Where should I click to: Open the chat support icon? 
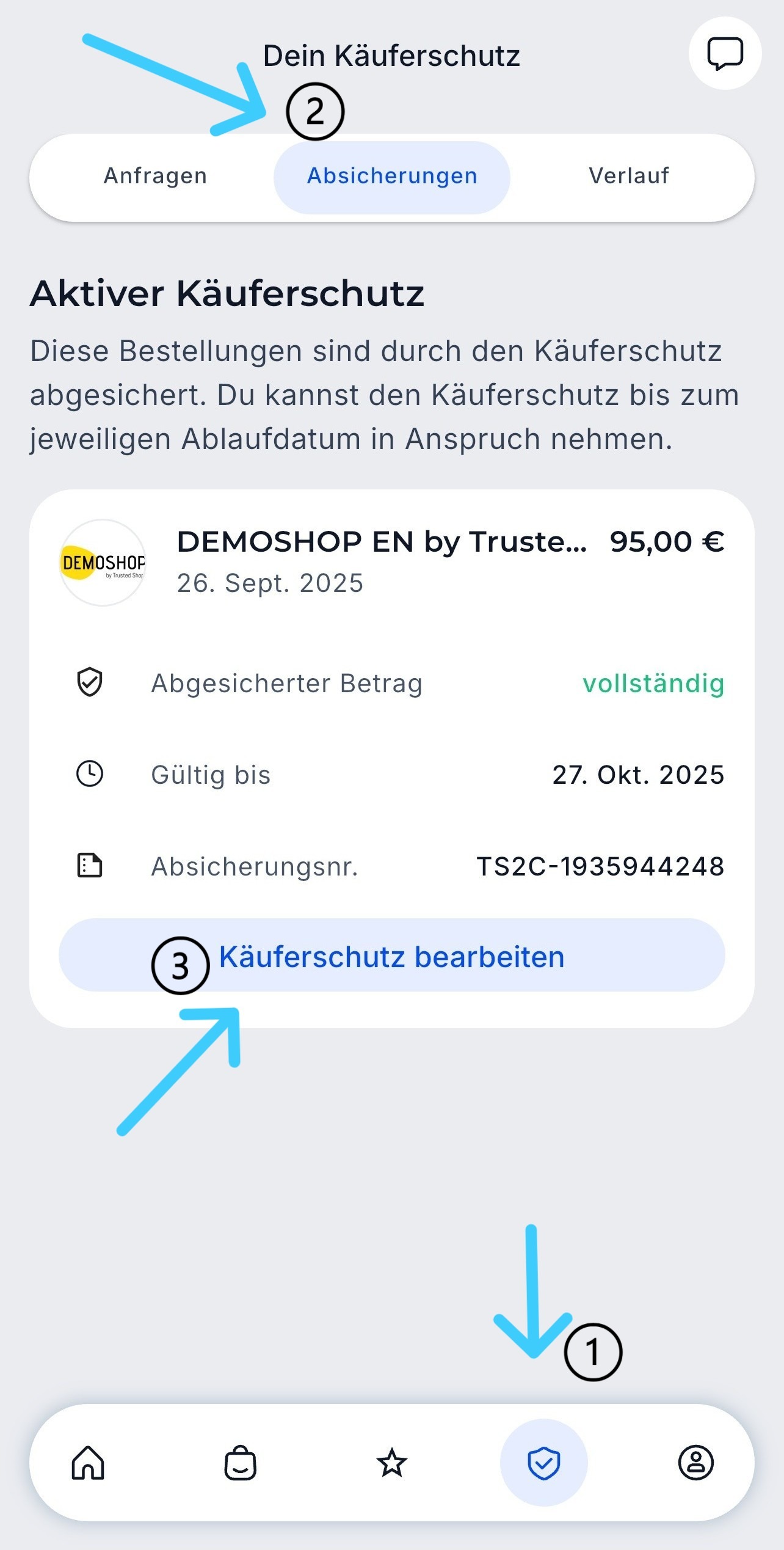[724, 54]
